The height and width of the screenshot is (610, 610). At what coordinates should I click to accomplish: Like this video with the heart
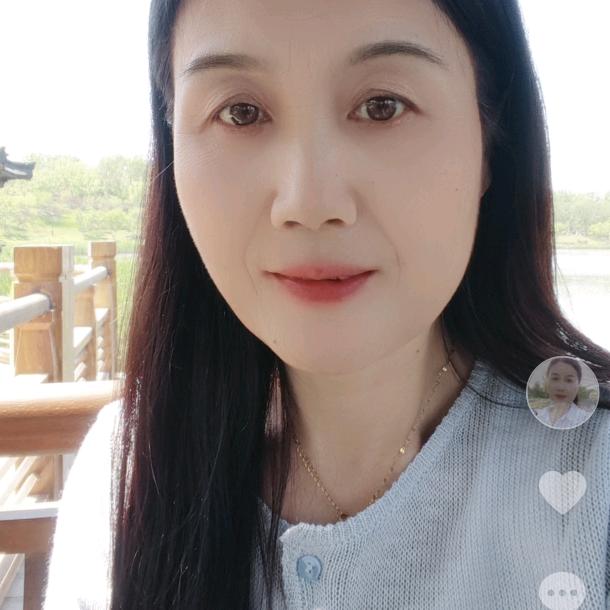[x=562, y=490]
